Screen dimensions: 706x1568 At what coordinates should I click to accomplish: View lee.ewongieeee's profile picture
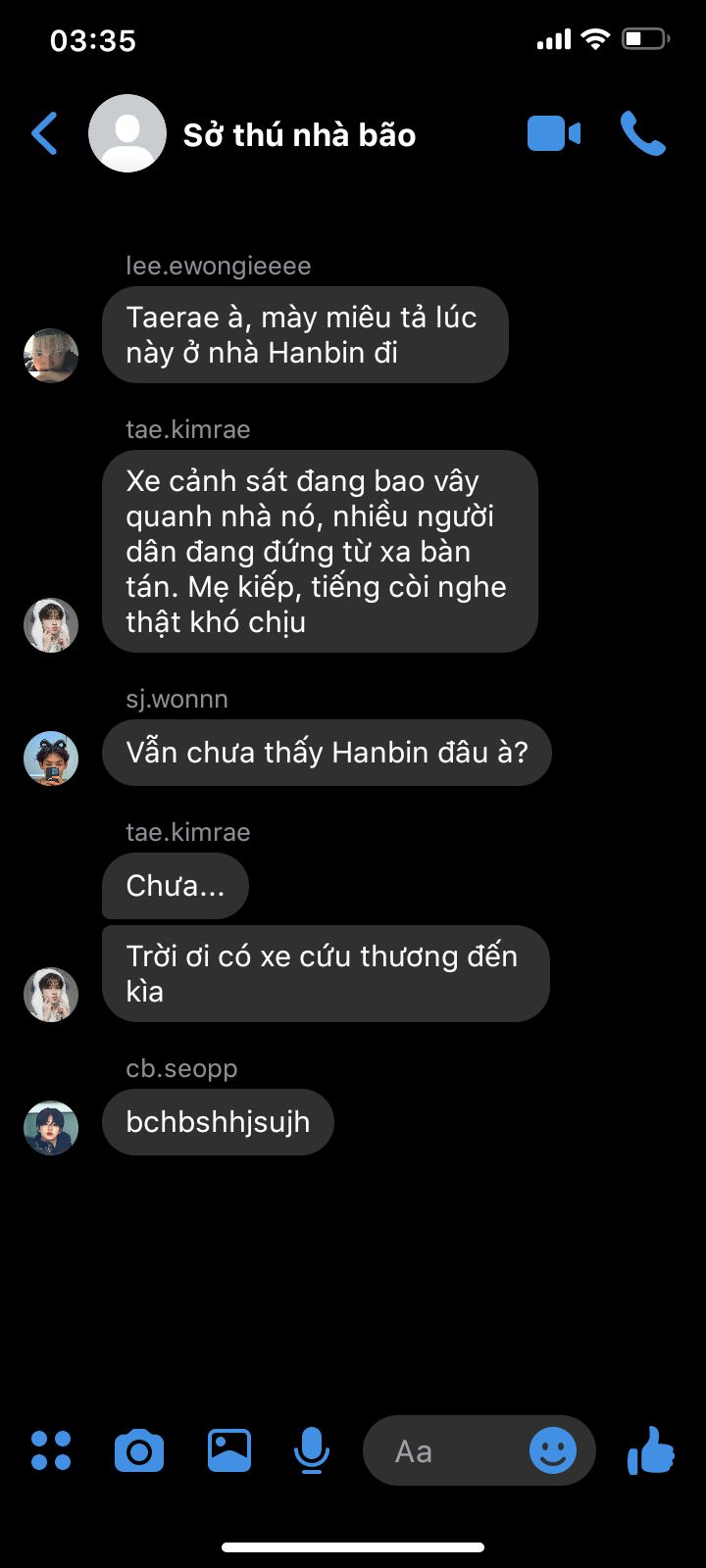(51, 355)
